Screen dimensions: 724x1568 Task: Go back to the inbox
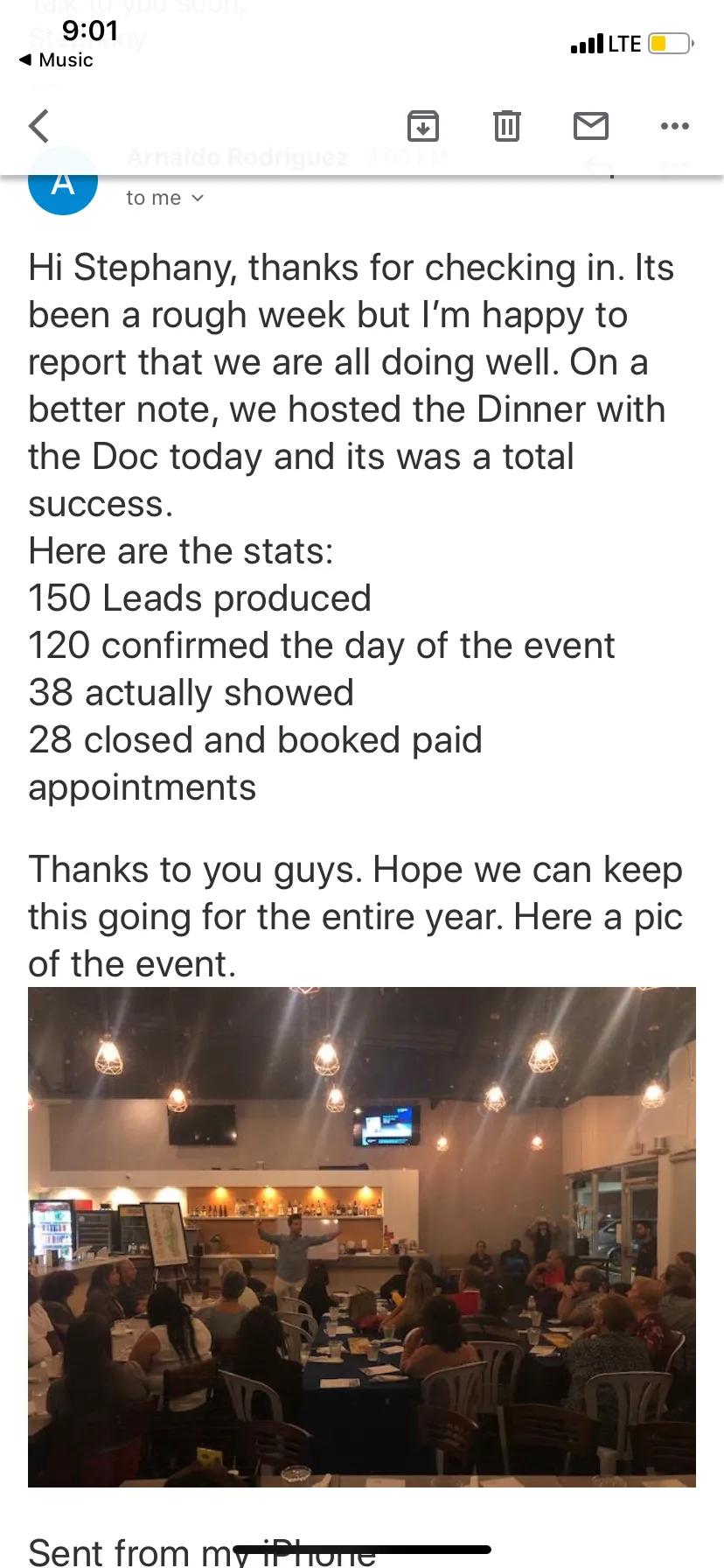39,126
